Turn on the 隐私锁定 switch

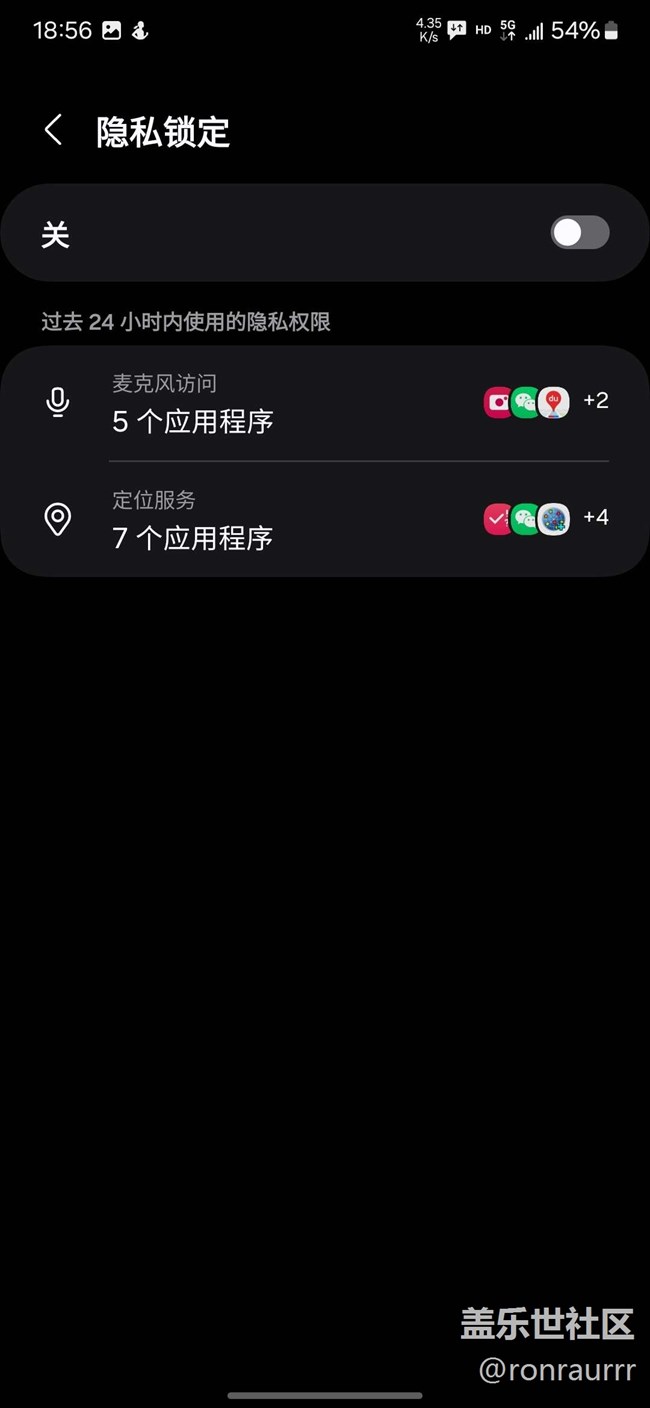pyautogui.click(x=579, y=233)
